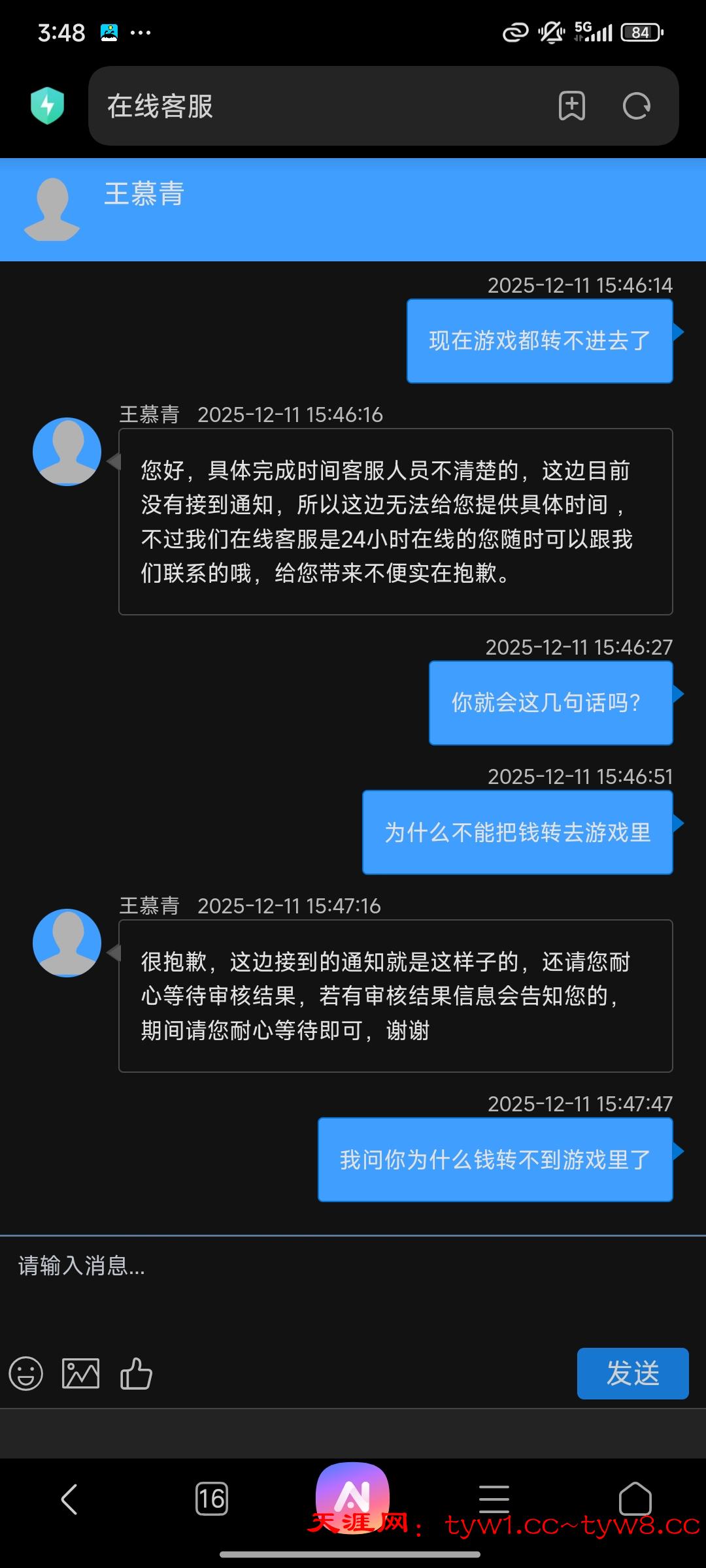Go back in the browser
This screenshot has height=1568, width=706.
[x=69, y=1498]
